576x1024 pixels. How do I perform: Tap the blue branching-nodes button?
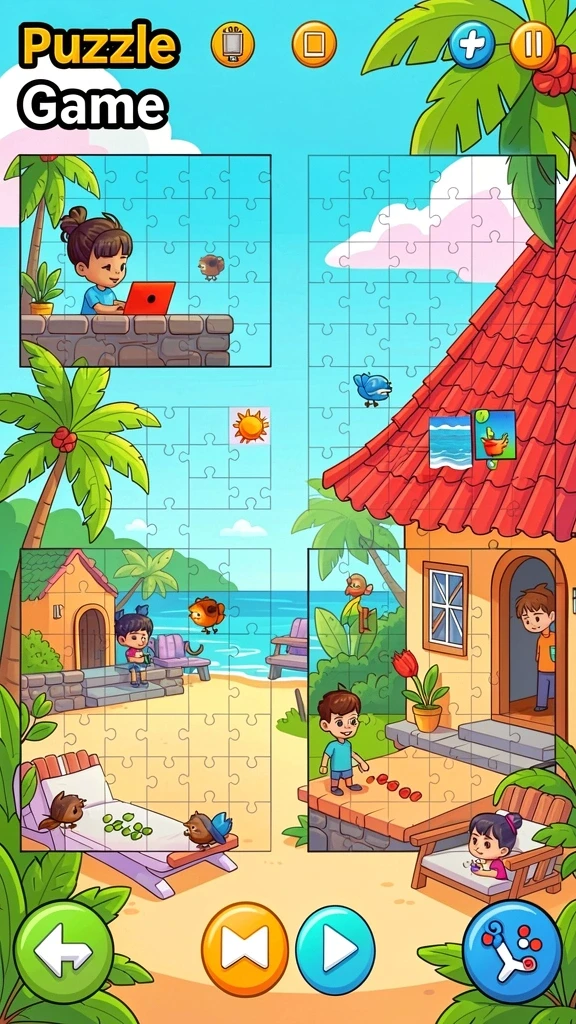(x=512, y=952)
